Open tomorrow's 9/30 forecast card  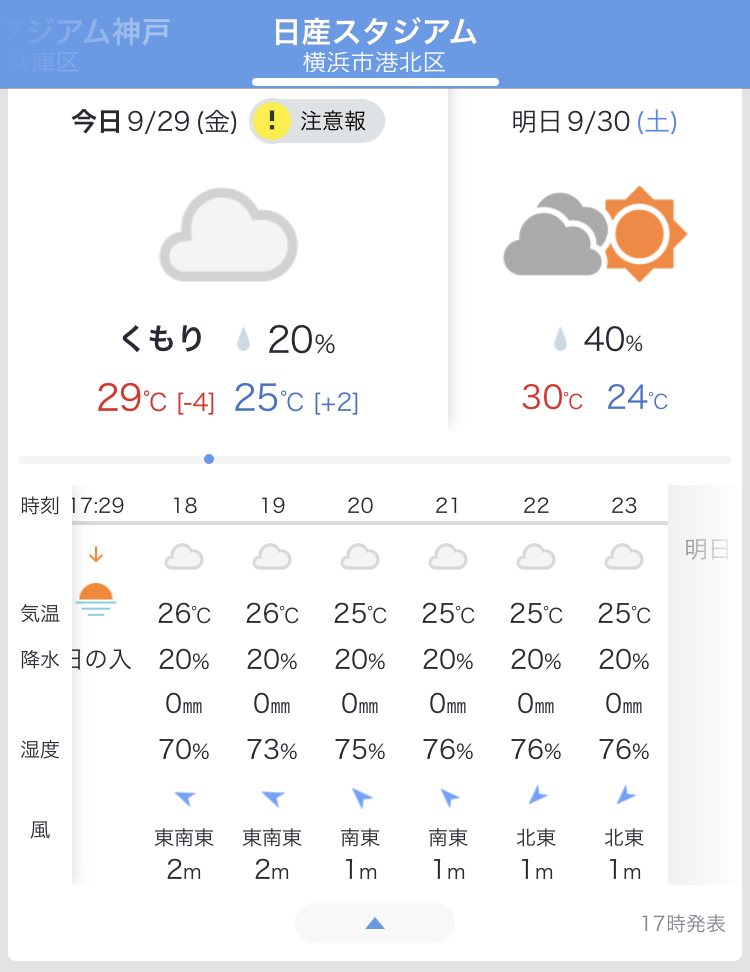click(595, 260)
